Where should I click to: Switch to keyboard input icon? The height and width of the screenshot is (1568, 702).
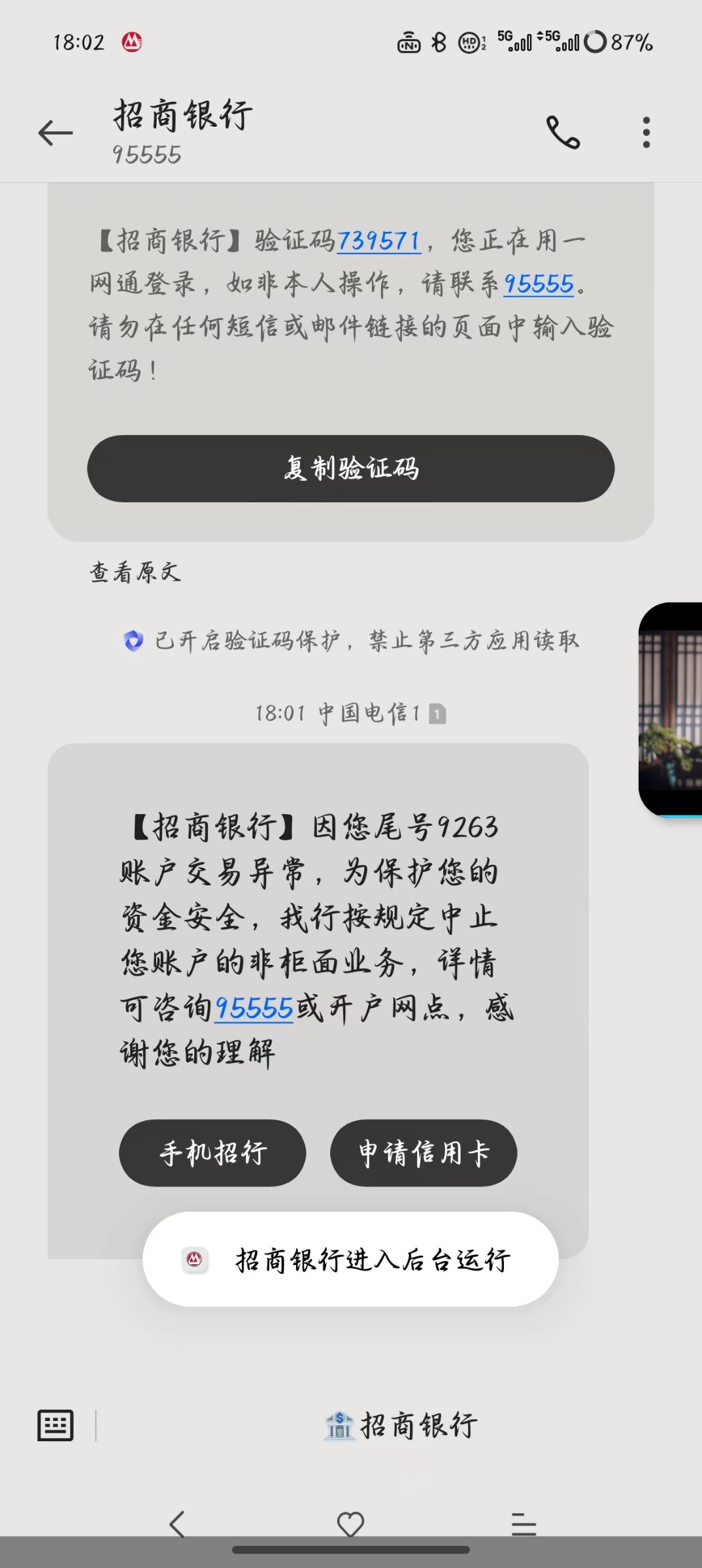pos(56,1425)
